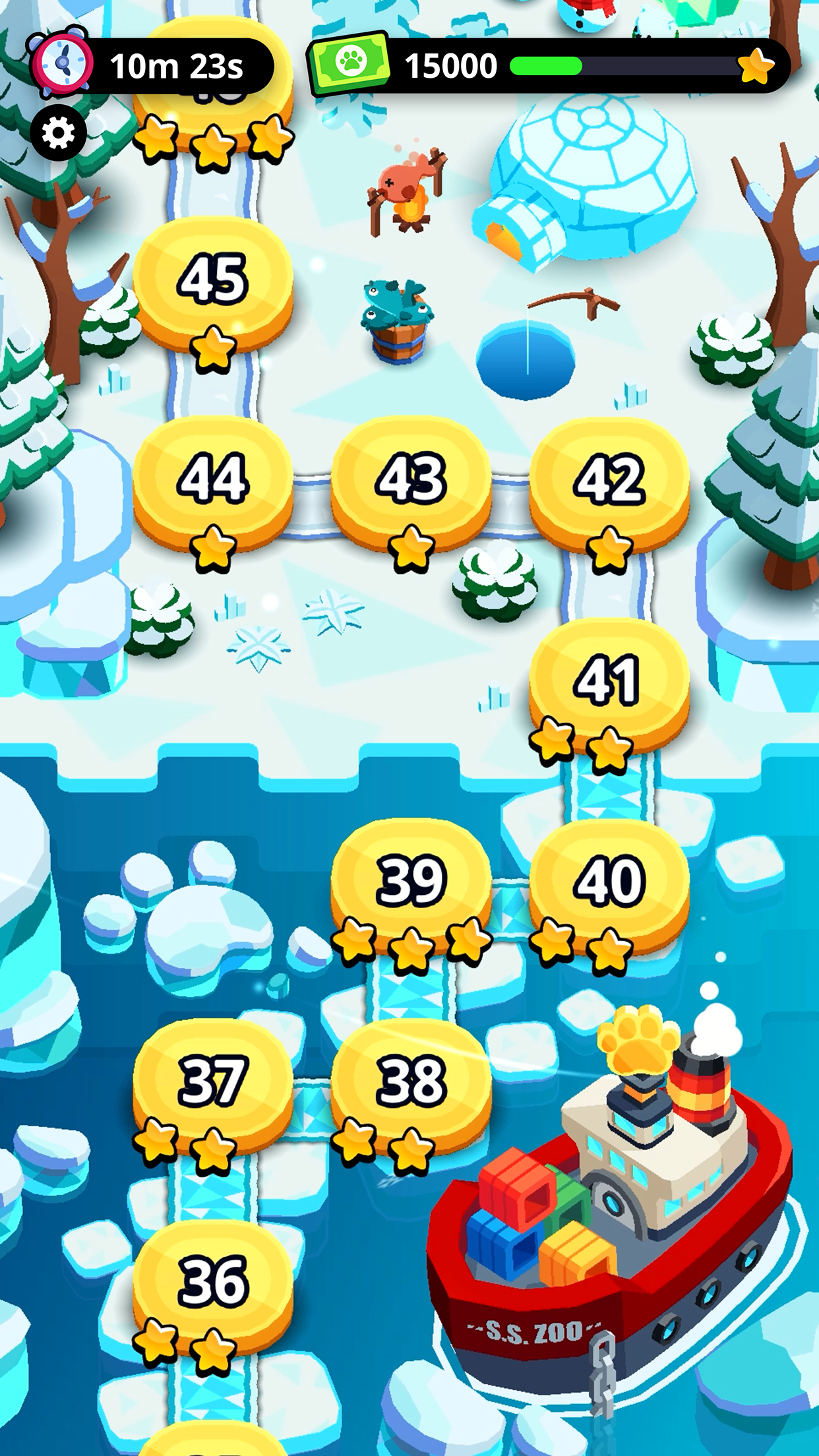Select level 45
819x1456 pixels.
(212, 280)
